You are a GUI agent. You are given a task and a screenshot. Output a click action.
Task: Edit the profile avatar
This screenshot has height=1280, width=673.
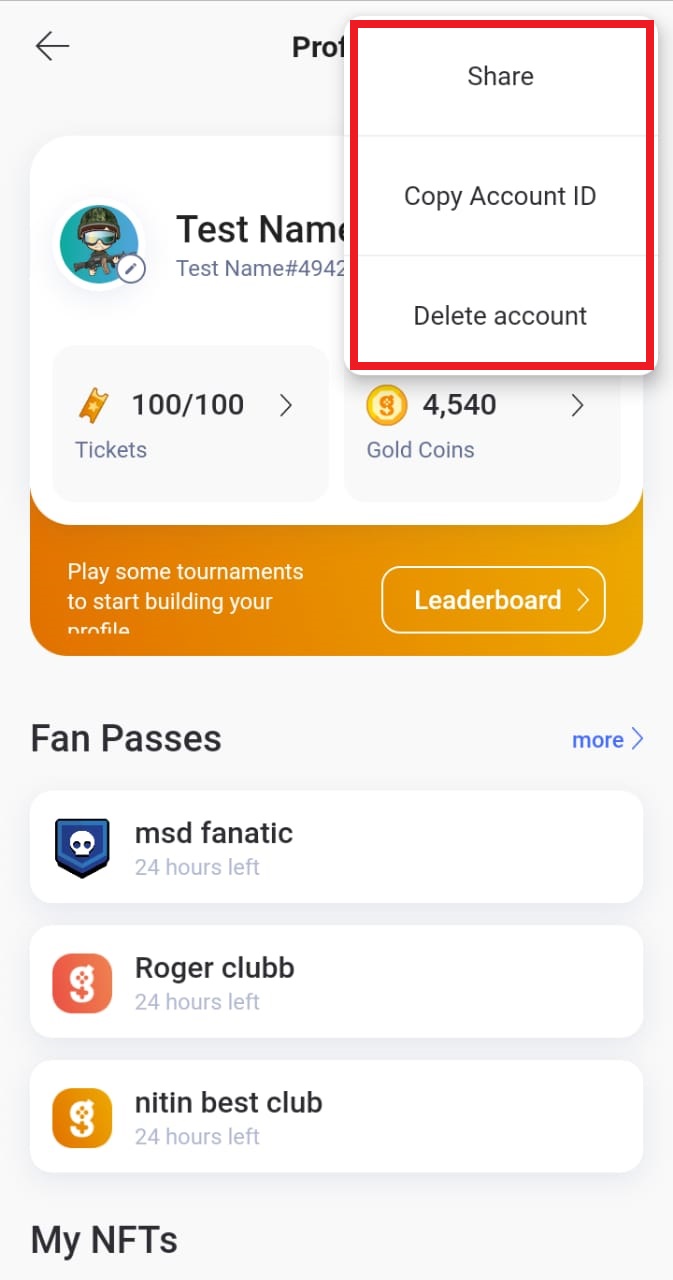[132, 269]
